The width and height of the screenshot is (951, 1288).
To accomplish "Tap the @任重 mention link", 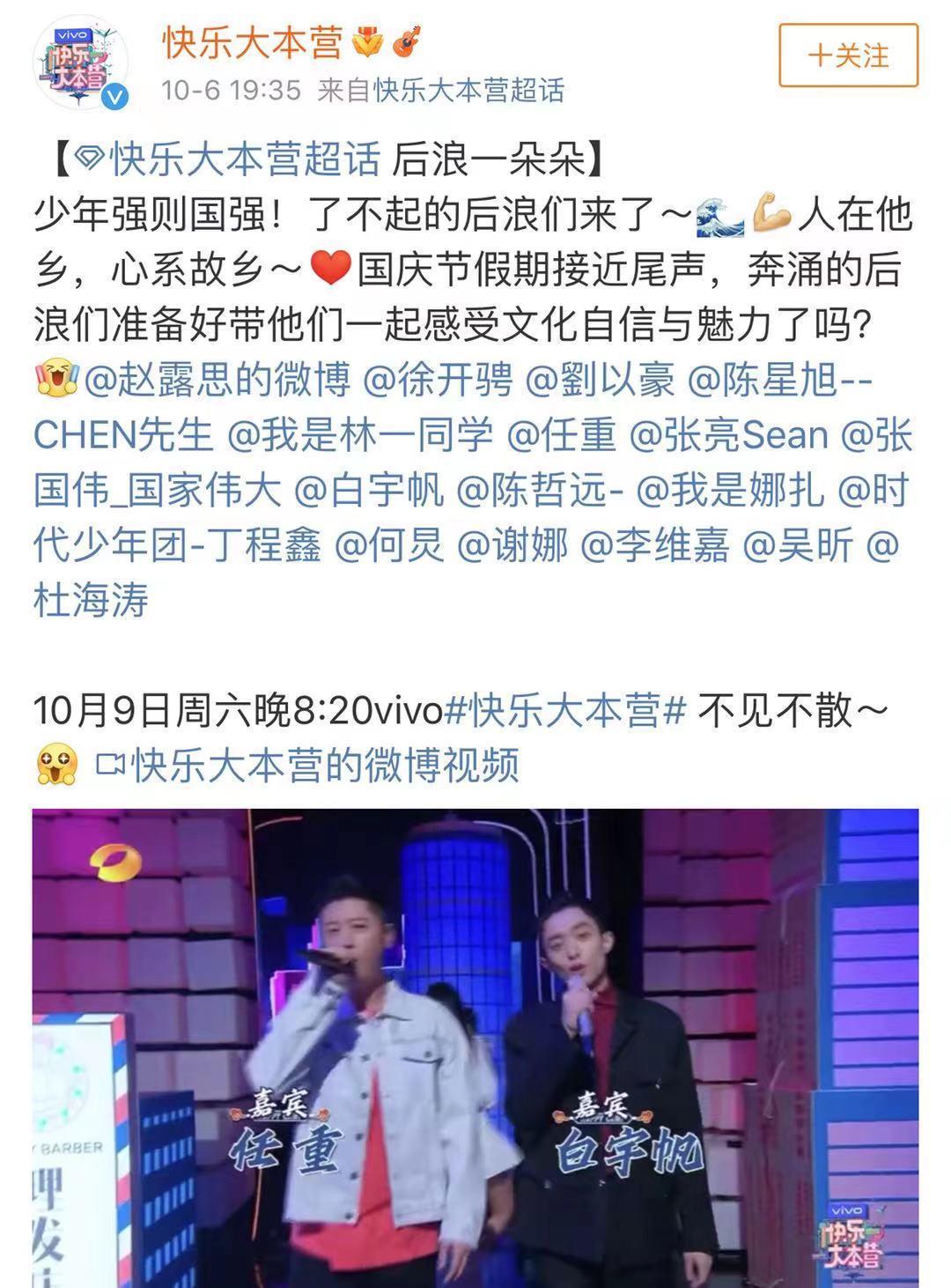I will click(x=561, y=435).
